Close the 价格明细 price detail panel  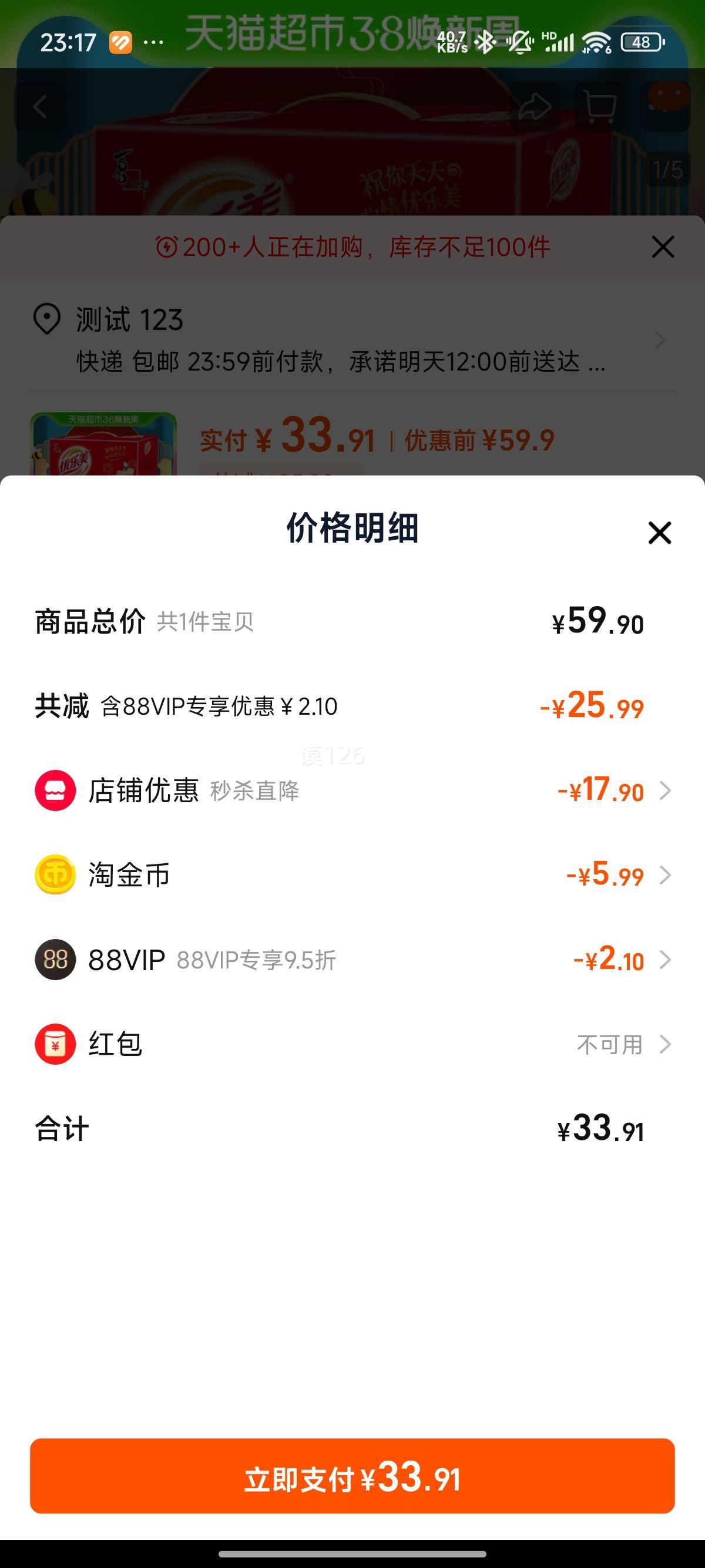pyautogui.click(x=661, y=533)
